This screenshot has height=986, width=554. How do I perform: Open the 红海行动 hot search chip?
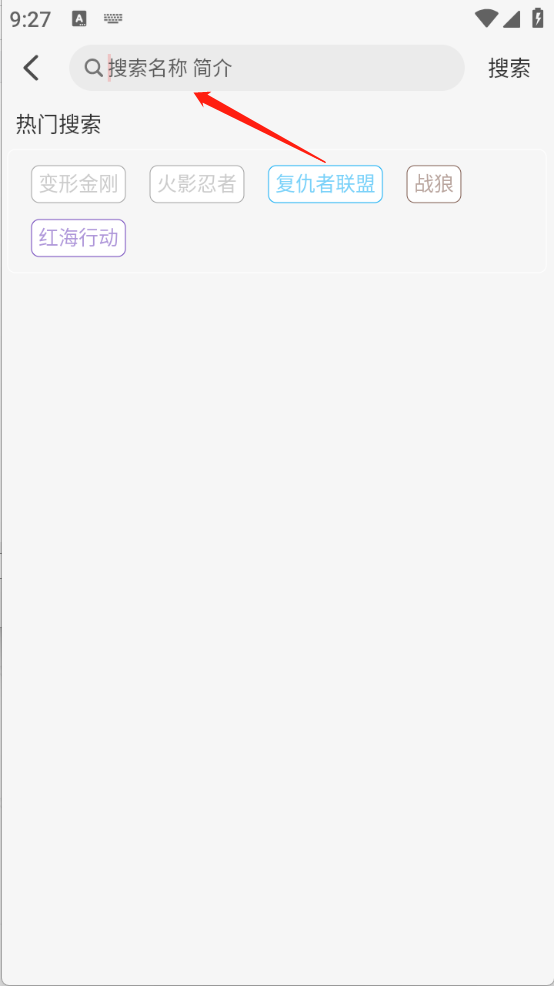click(x=79, y=238)
